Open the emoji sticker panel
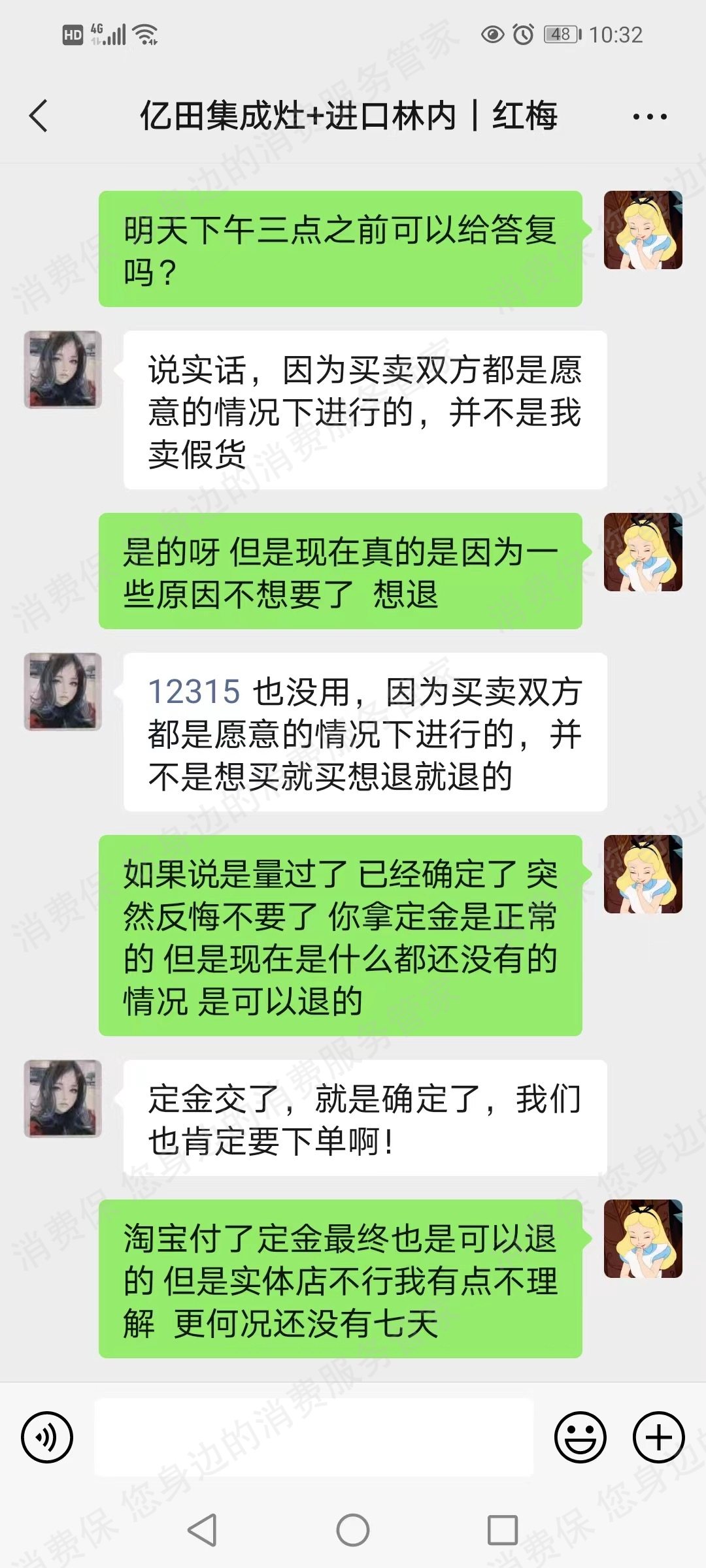 tap(580, 1437)
